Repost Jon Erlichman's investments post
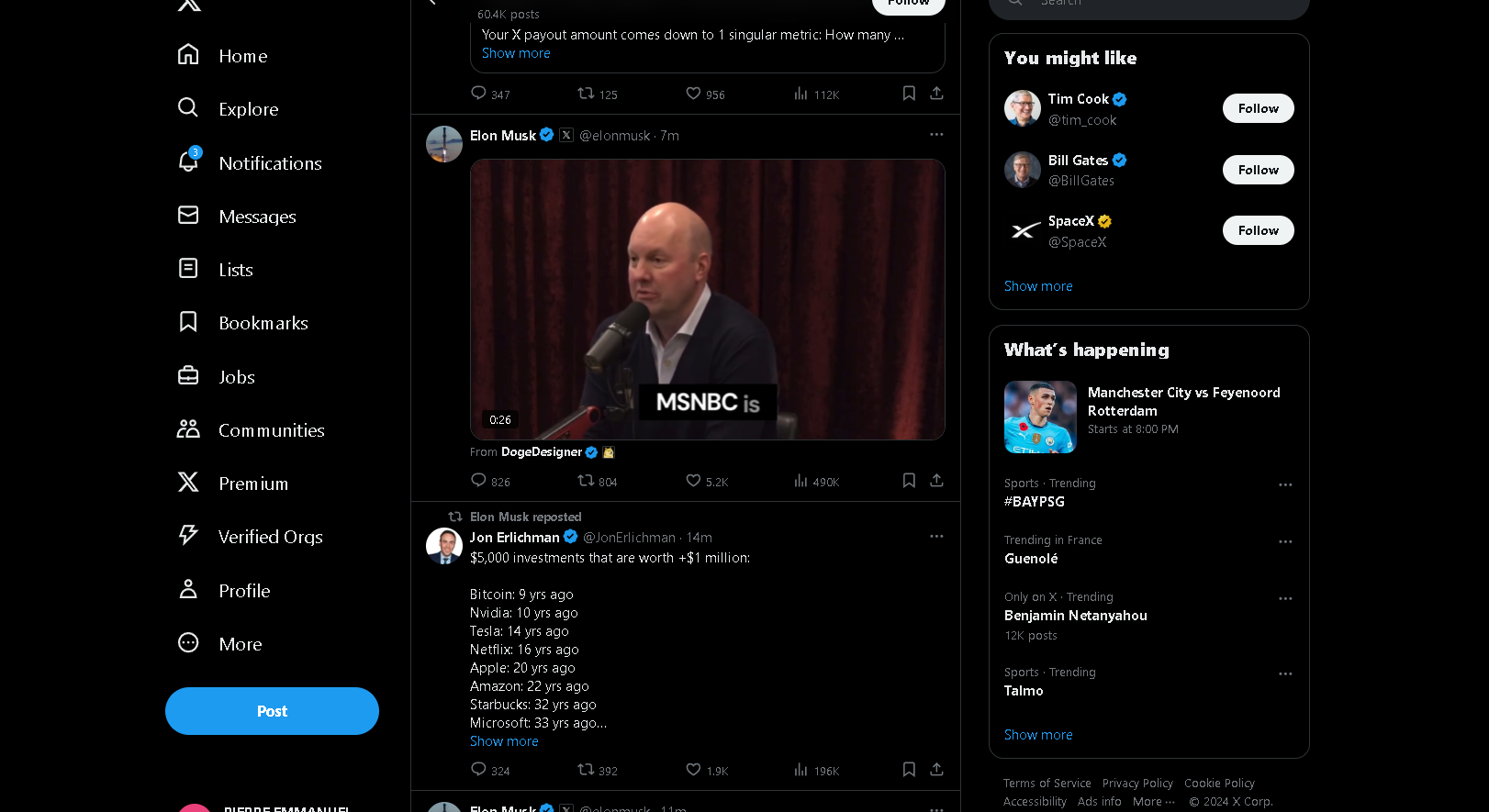1489x812 pixels. pyautogui.click(x=597, y=770)
